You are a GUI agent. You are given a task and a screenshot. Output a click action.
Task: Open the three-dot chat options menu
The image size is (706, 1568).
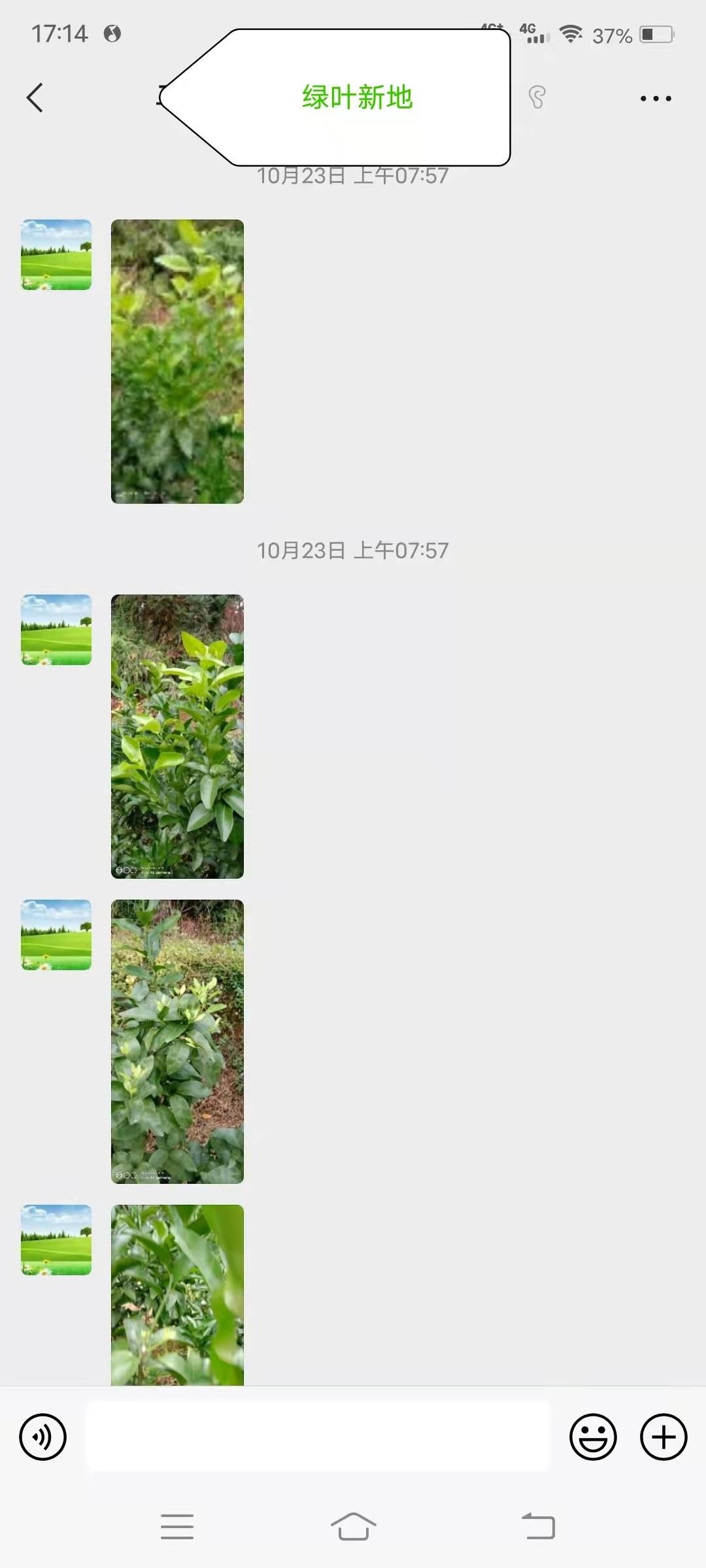click(656, 99)
